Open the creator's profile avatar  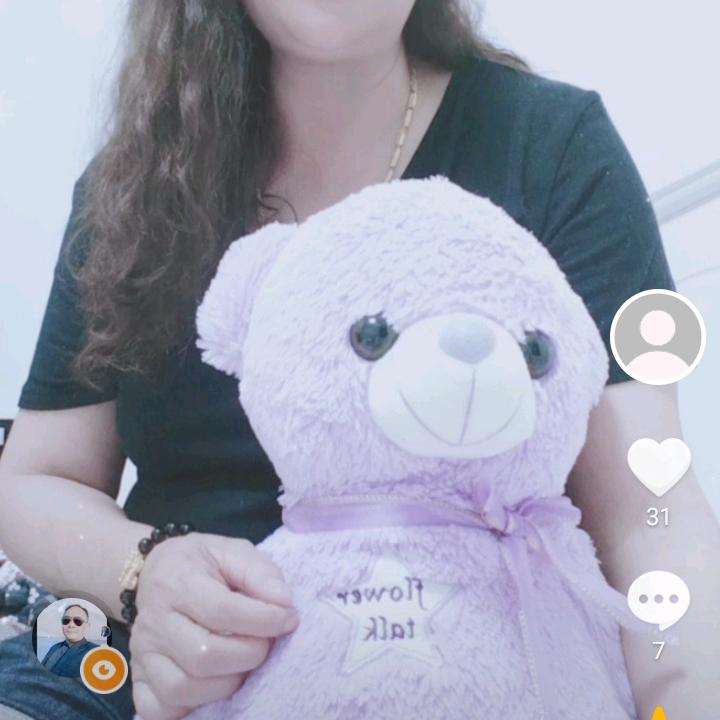657,337
